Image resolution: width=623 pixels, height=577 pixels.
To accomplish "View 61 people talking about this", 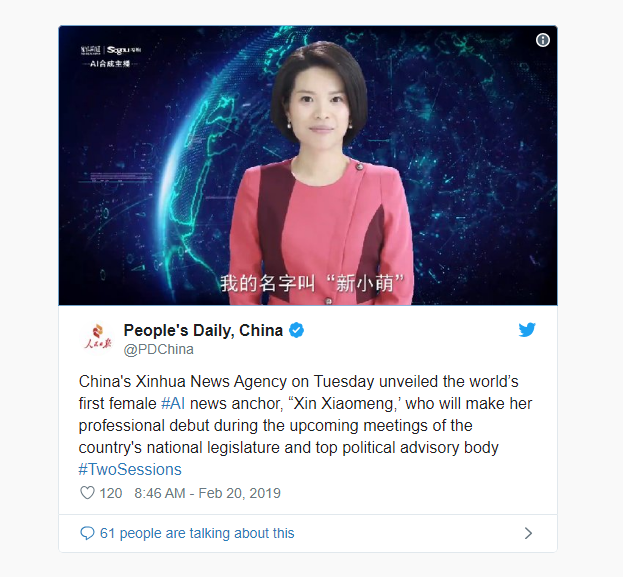I will pos(196,533).
